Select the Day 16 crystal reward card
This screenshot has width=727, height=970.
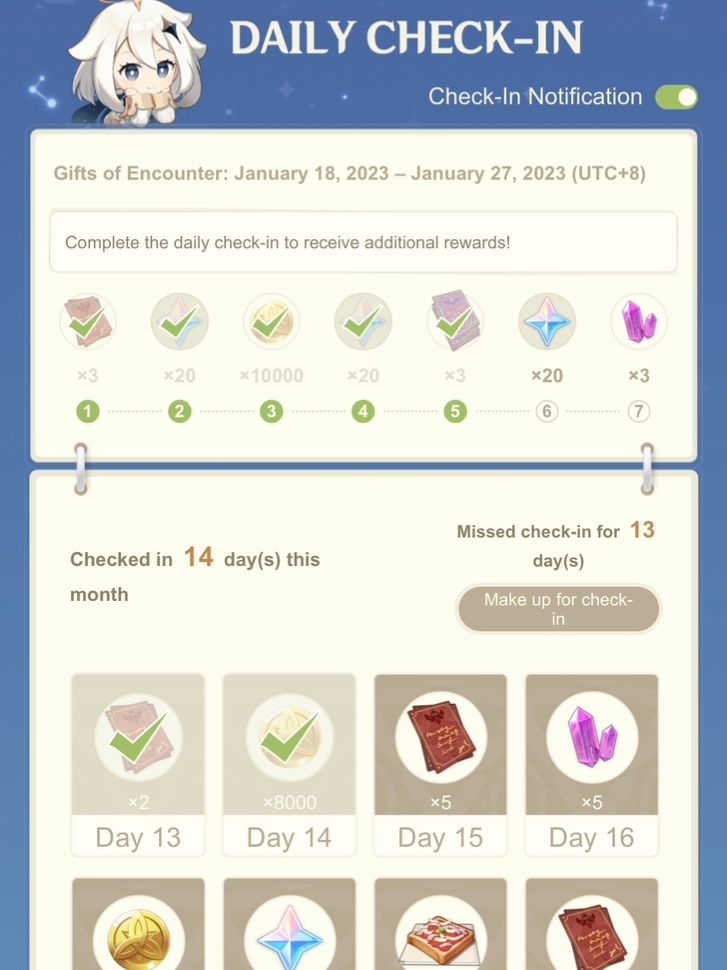(x=591, y=764)
